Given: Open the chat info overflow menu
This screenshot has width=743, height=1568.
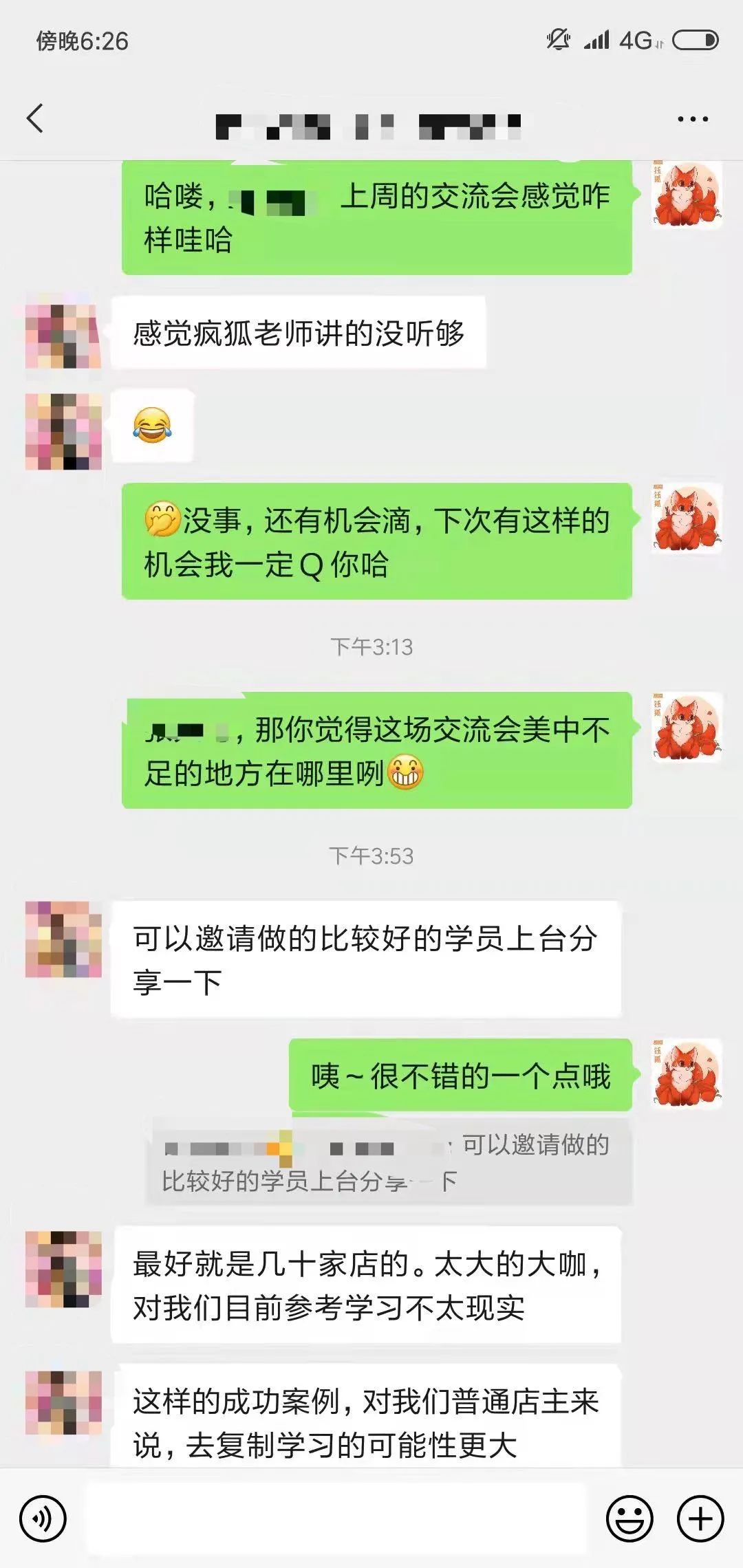Looking at the screenshot, I should click(x=692, y=119).
